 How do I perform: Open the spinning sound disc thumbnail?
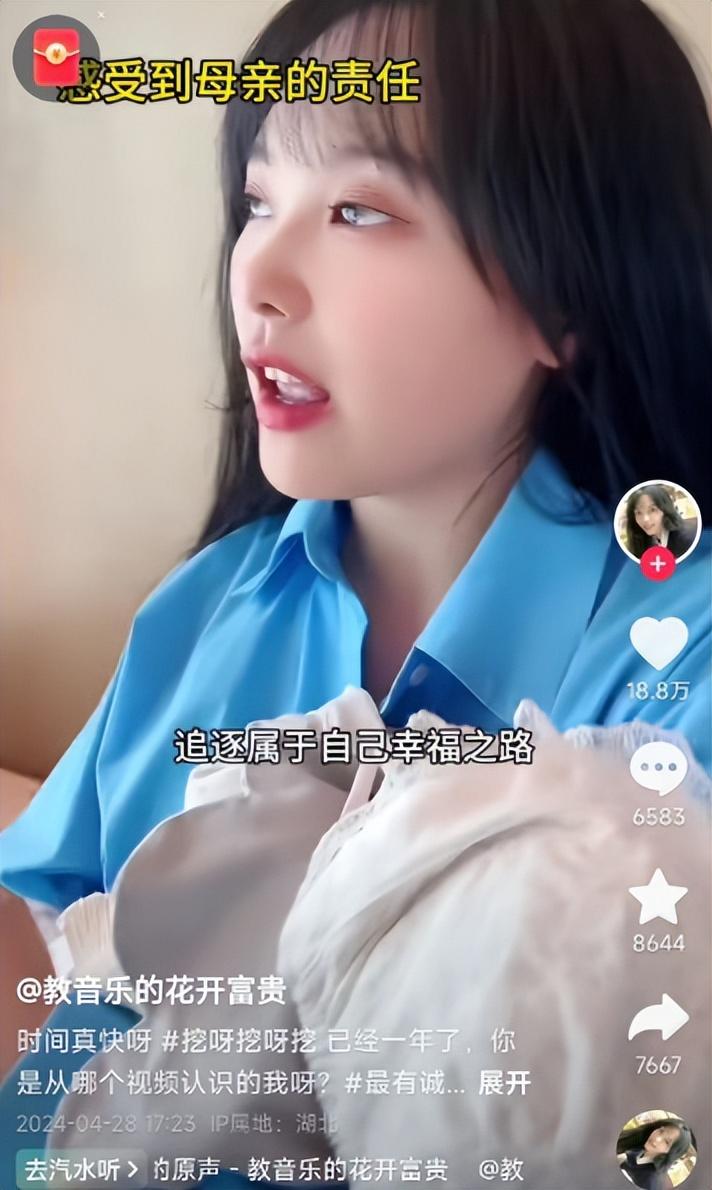(656, 1152)
